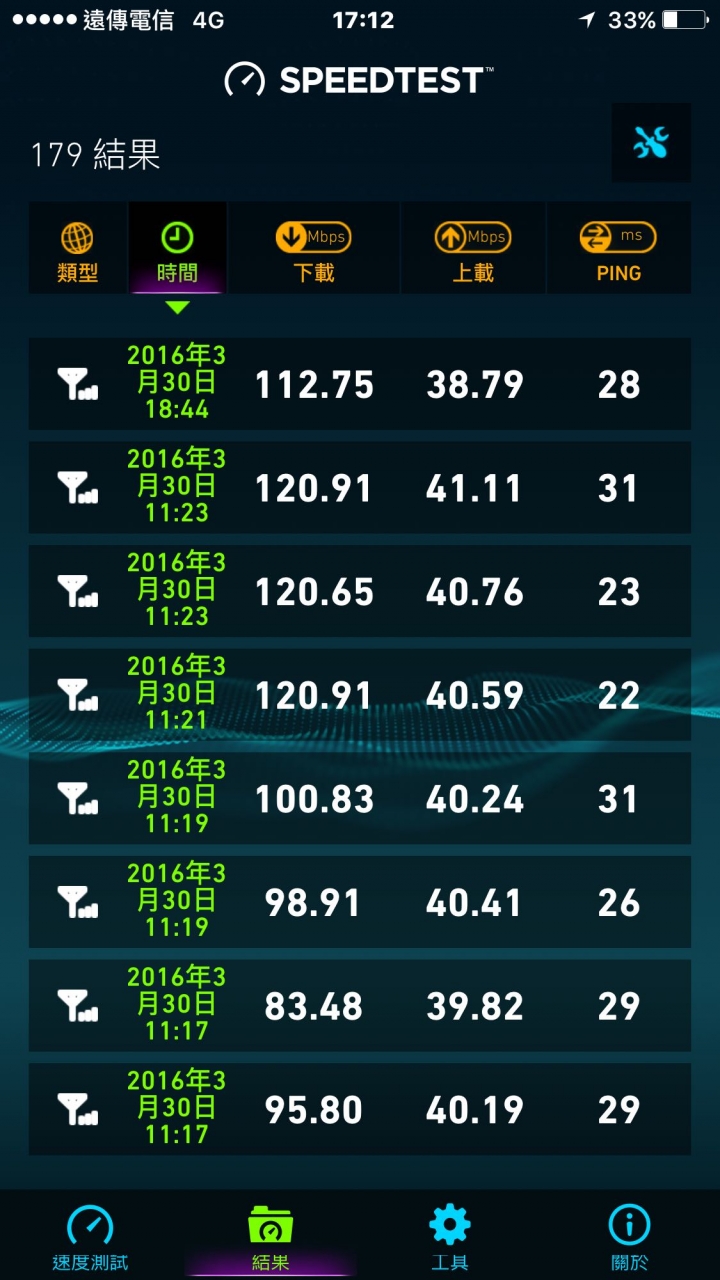Open the result with 41.11 upload
This screenshot has height=1280, width=720.
[x=360, y=488]
